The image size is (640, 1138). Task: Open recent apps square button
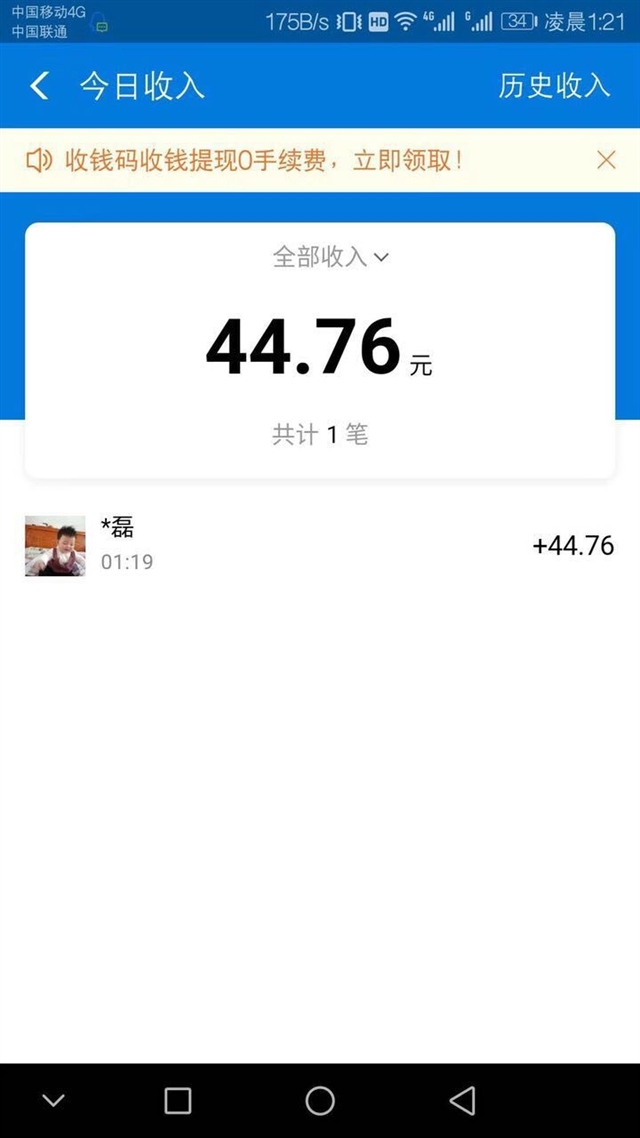point(178,1100)
